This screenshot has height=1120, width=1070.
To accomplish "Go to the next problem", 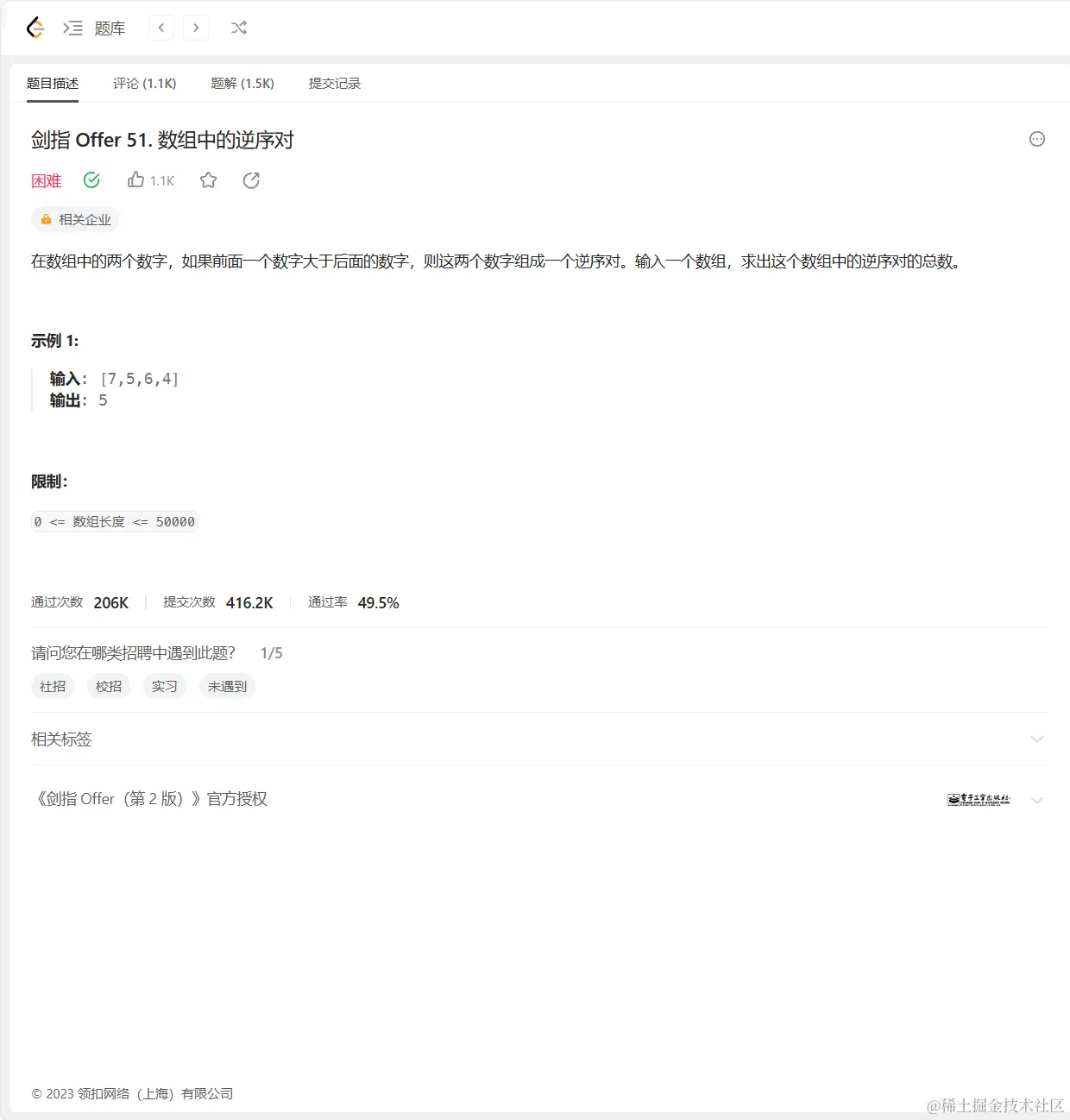I will 196,28.
